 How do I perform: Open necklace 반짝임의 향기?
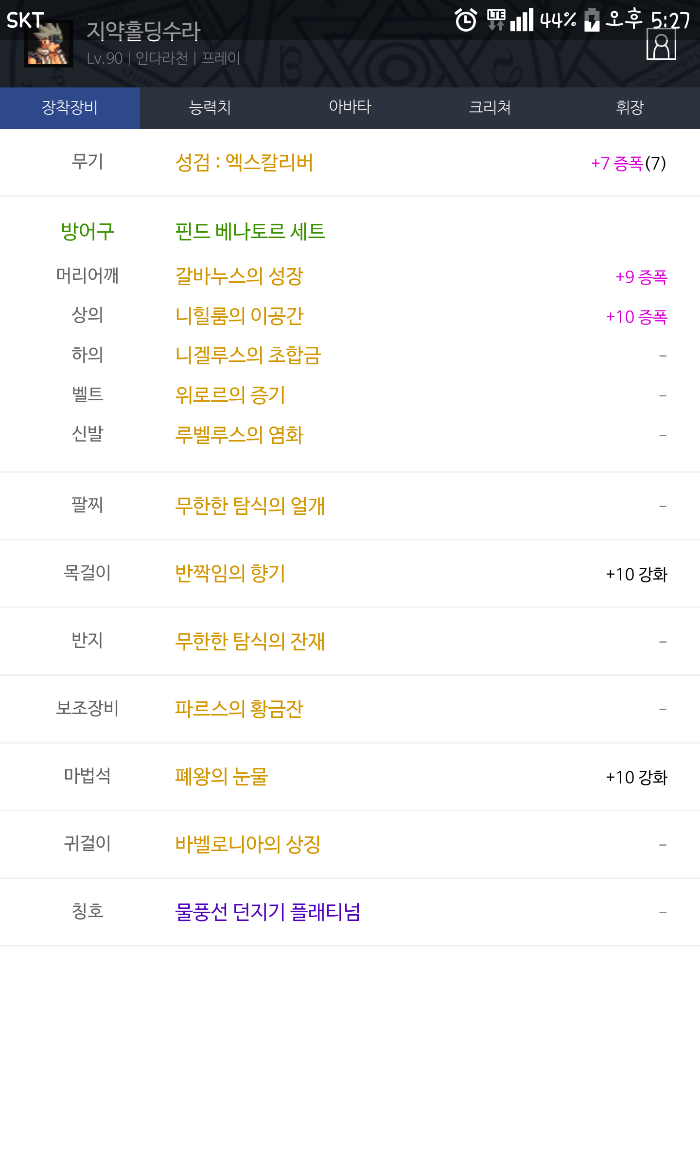(230, 573)
